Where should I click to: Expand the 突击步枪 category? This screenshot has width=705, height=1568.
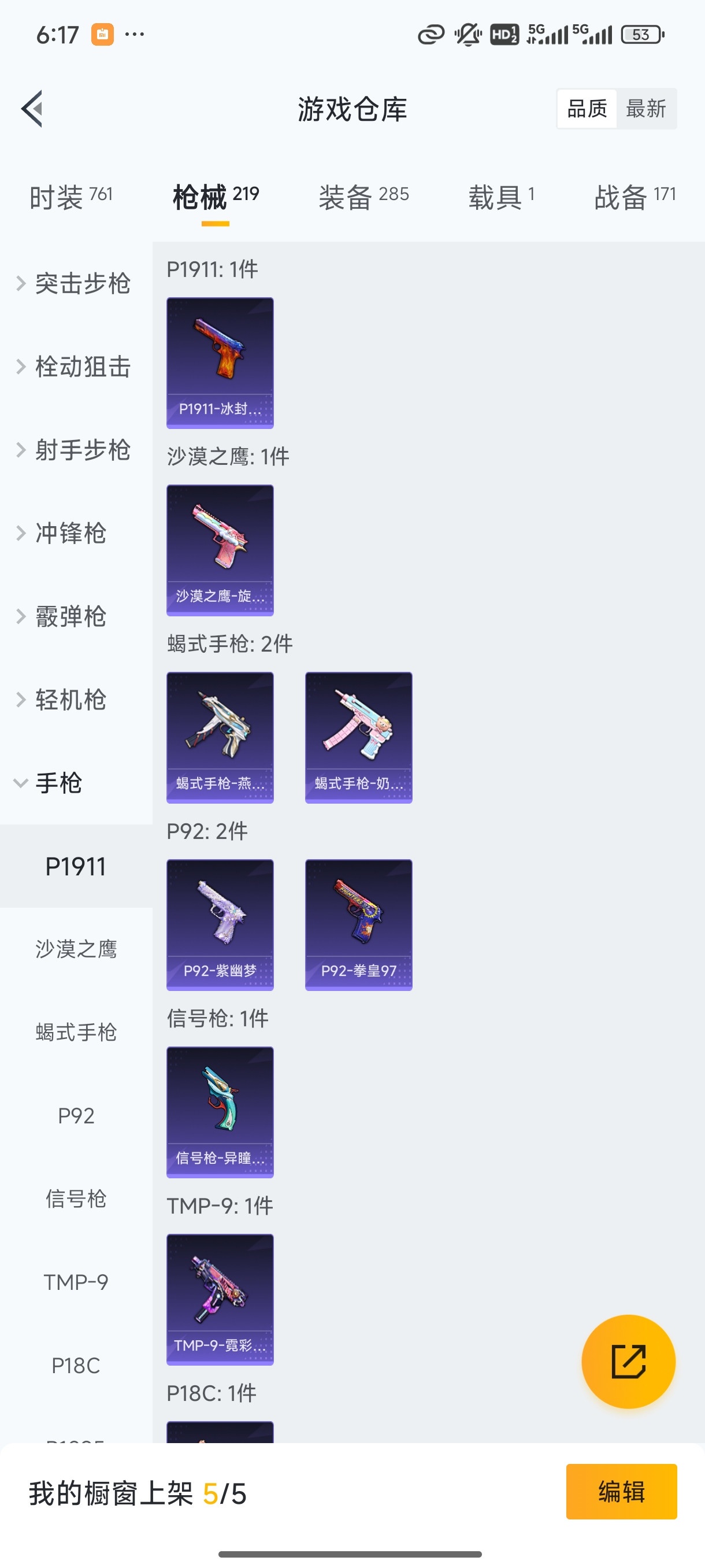(82, 283)
